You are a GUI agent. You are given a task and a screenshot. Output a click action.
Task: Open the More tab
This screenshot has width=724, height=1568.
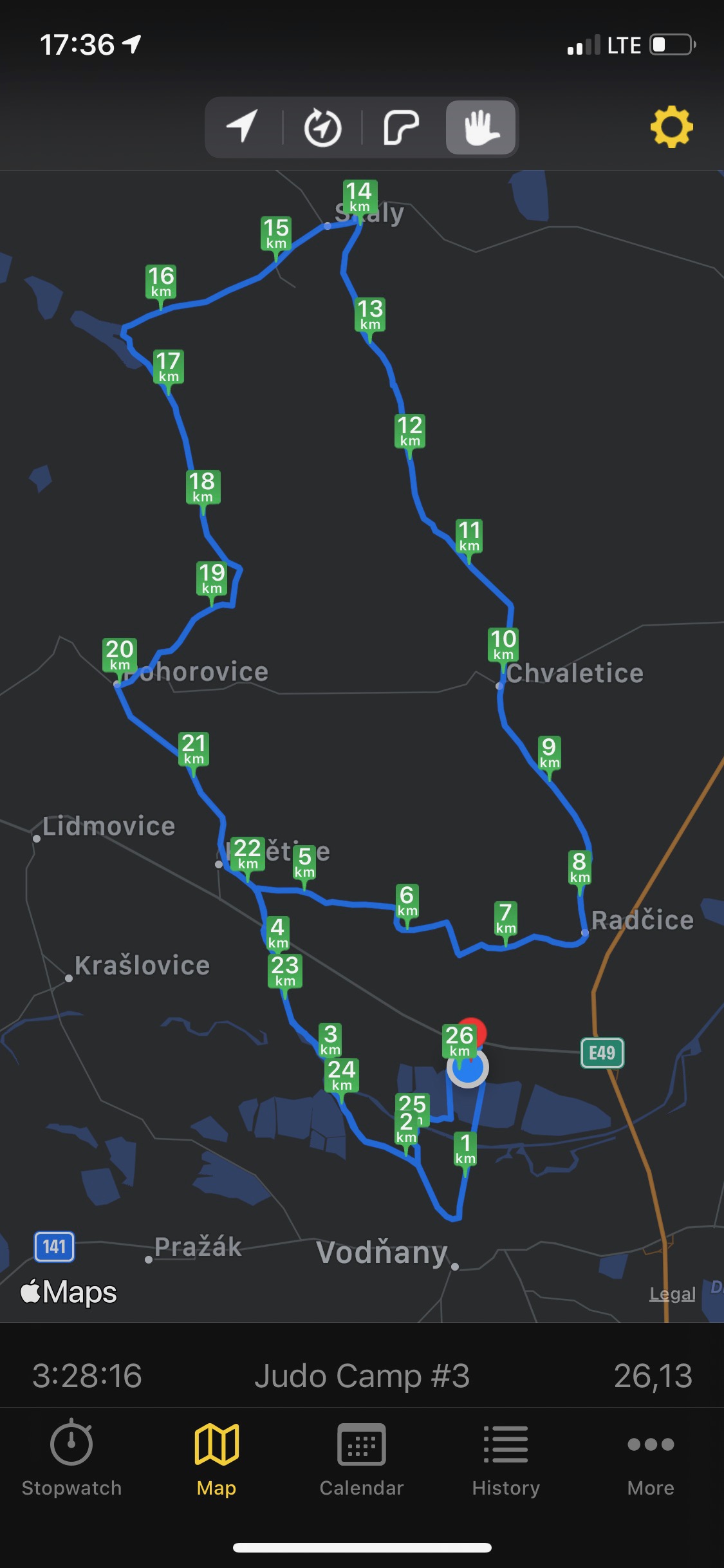point(651,1459)
